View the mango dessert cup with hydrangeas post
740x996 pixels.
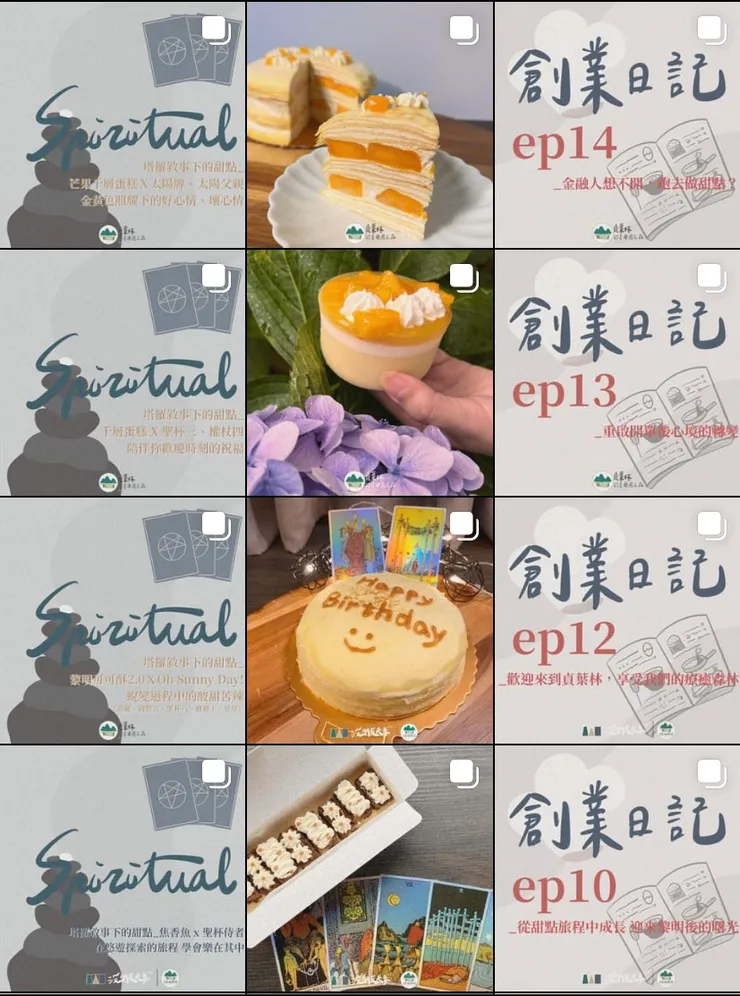(369, 373)
